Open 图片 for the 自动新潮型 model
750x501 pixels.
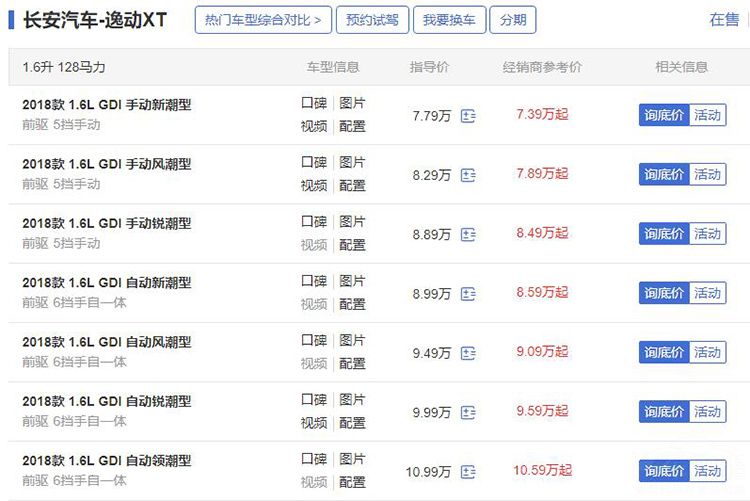tap(352, 281)
